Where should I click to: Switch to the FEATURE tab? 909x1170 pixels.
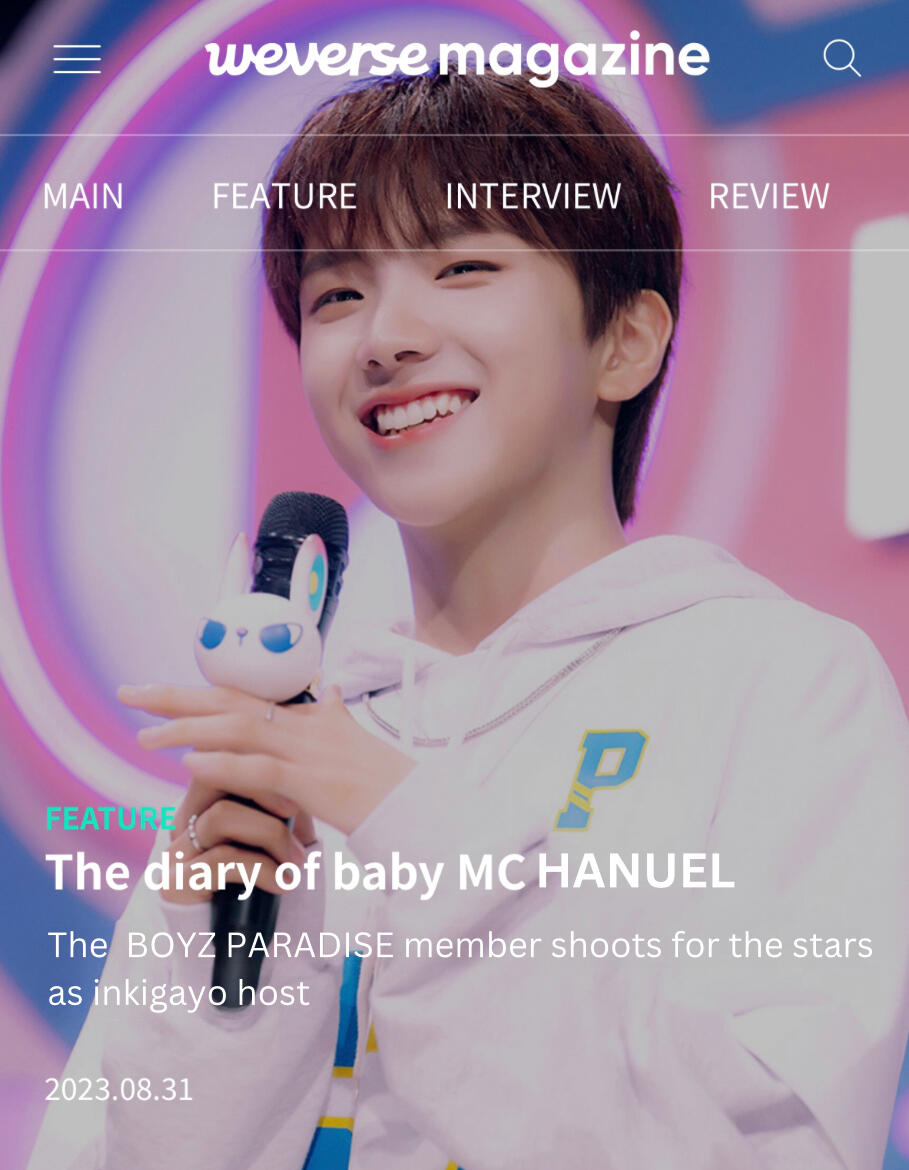coord(284,196)
